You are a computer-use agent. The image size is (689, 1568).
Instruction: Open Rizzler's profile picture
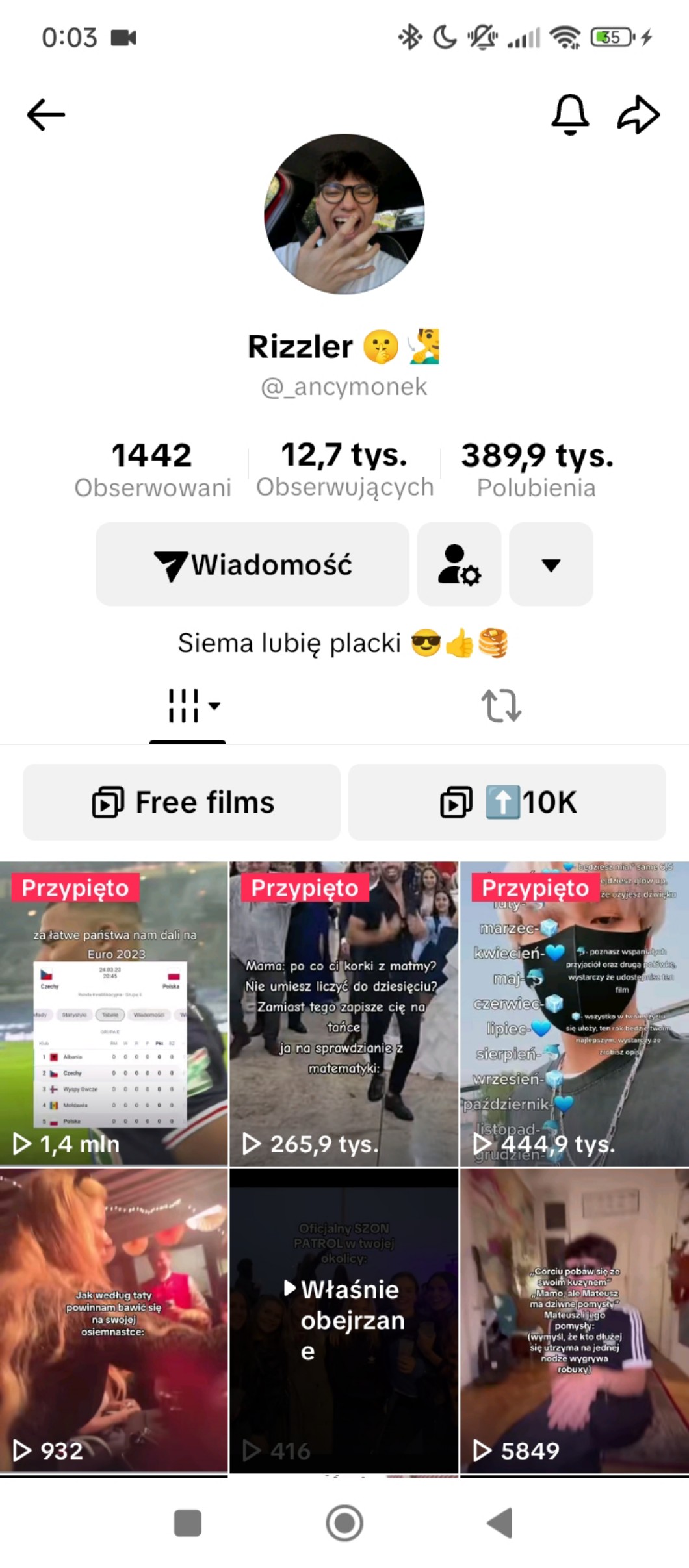point(344,214)
